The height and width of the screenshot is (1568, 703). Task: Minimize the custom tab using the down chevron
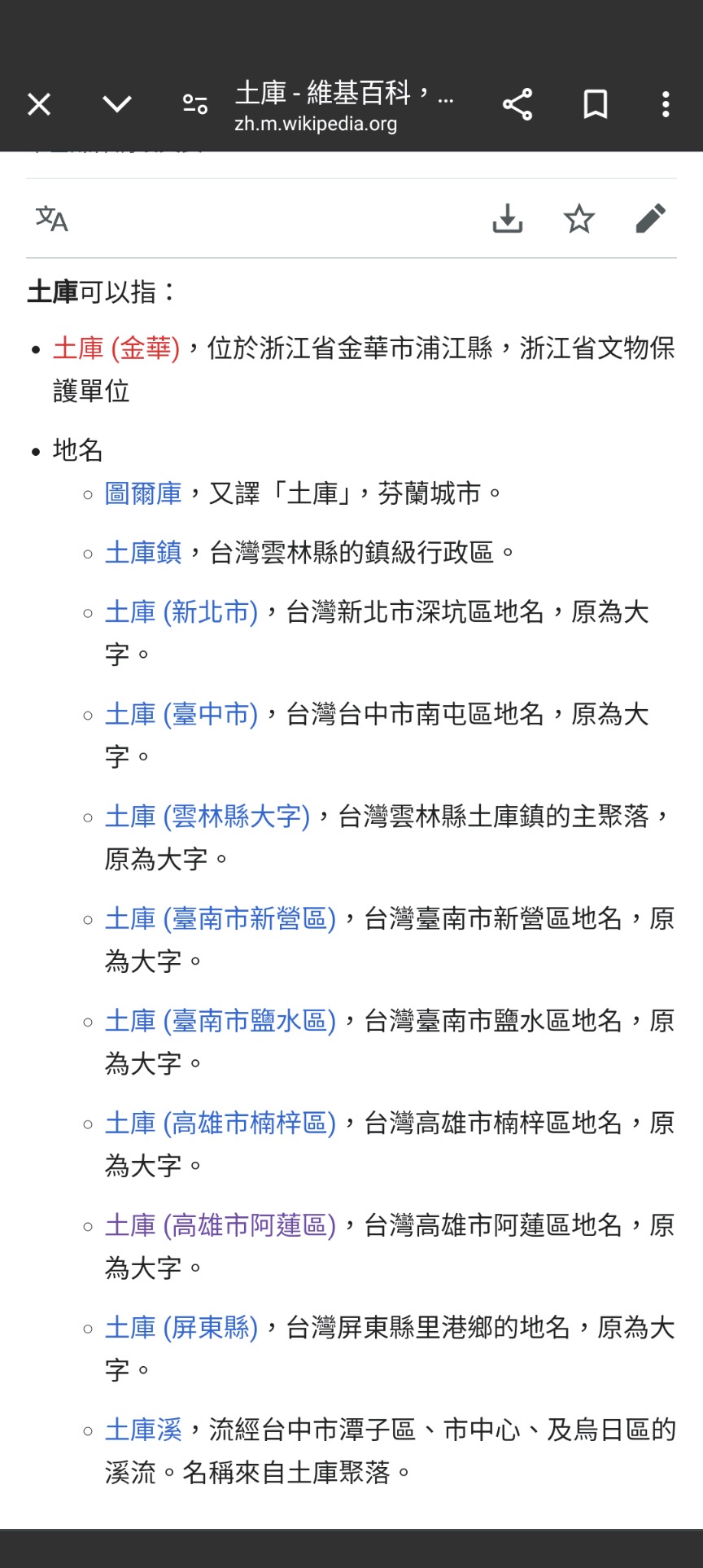click(x=117, y=104)
